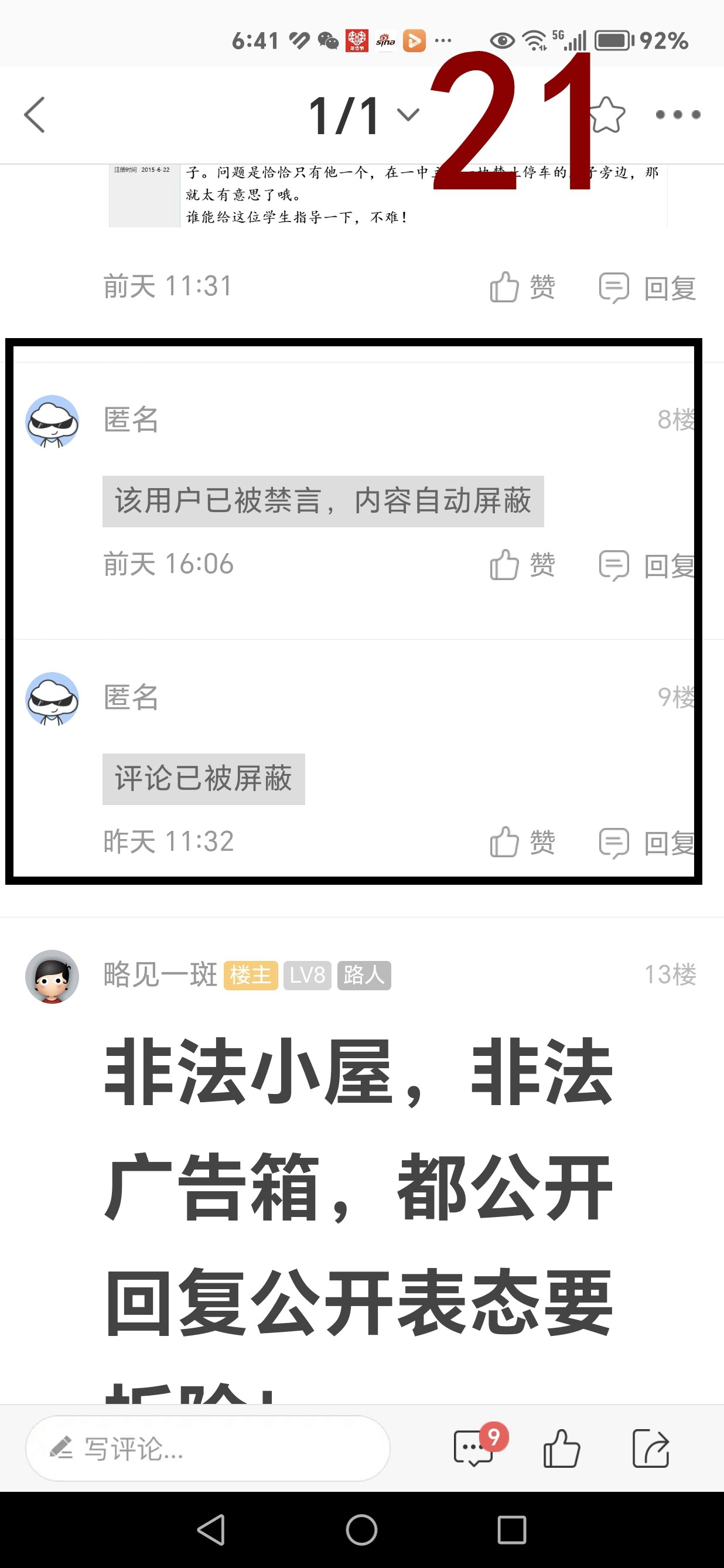Like the 前天 11:31 reply with 赞
Image resolution: width=724 pixels, height=1568 pixels.
(520, 287)
